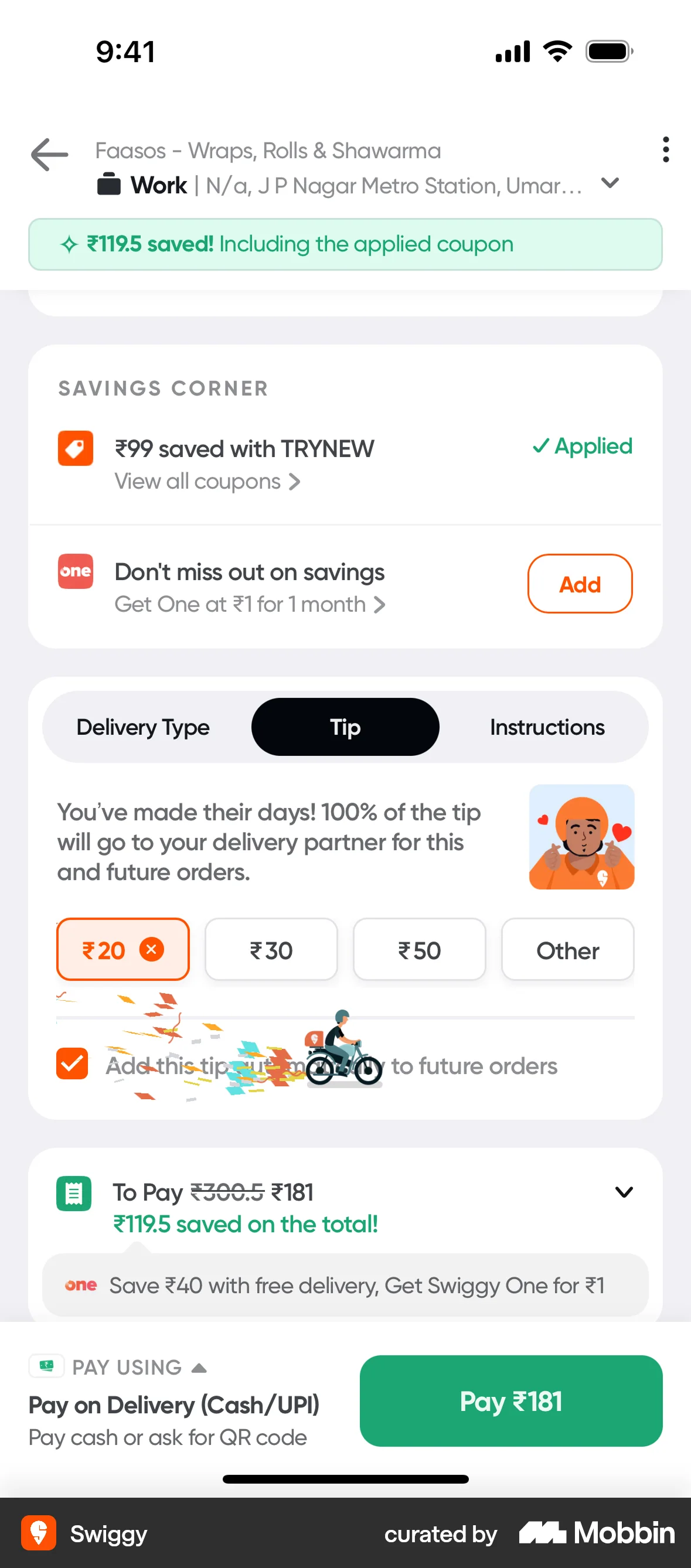The width and height of the screenshot is (691, 1568).
Task: Click the back arrow to return to restaurant menu
Action: (48, 155)
